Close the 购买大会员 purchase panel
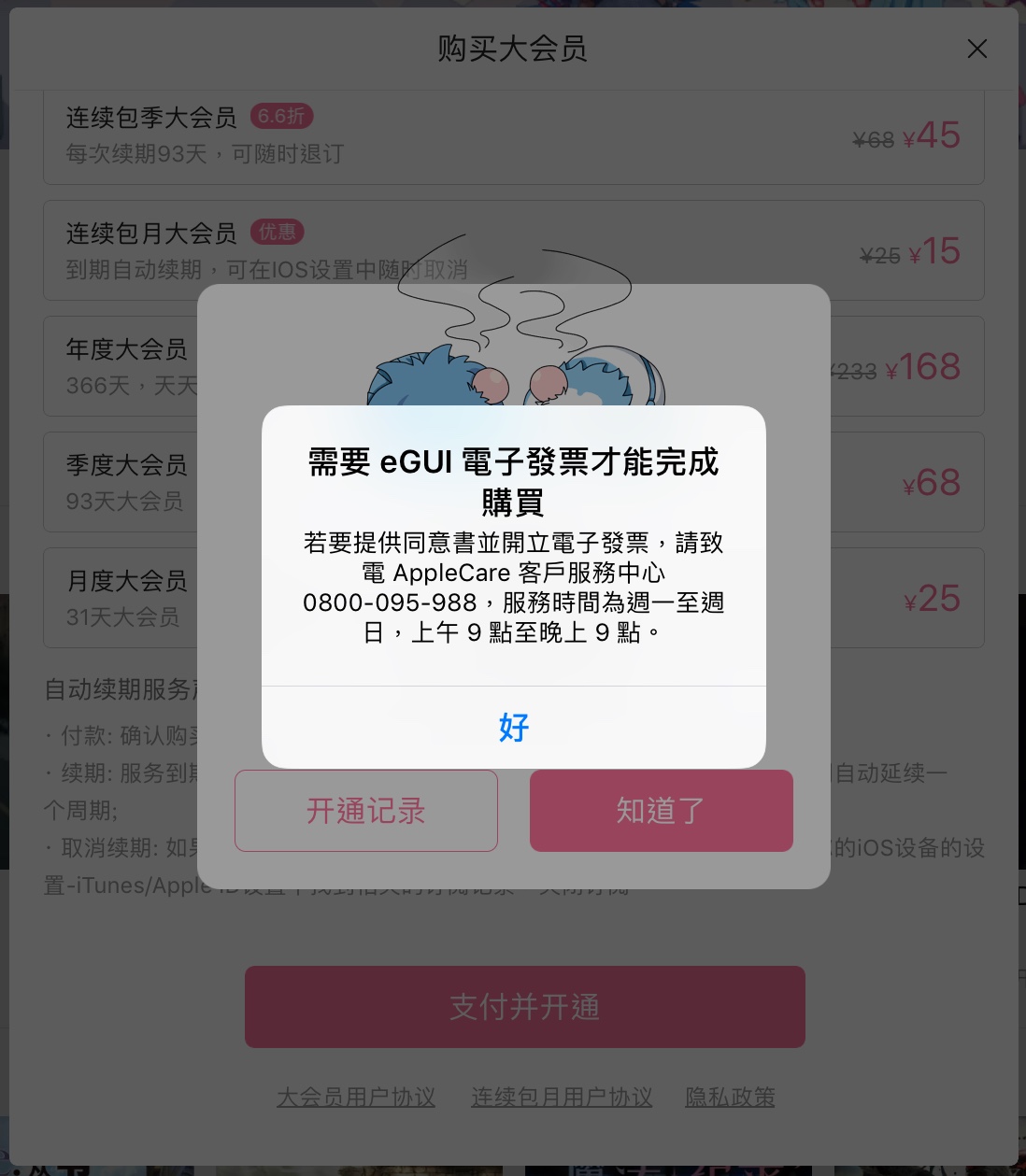Screen dimensions: 1026x1176 pyautogui.click(x=976, y=49)
